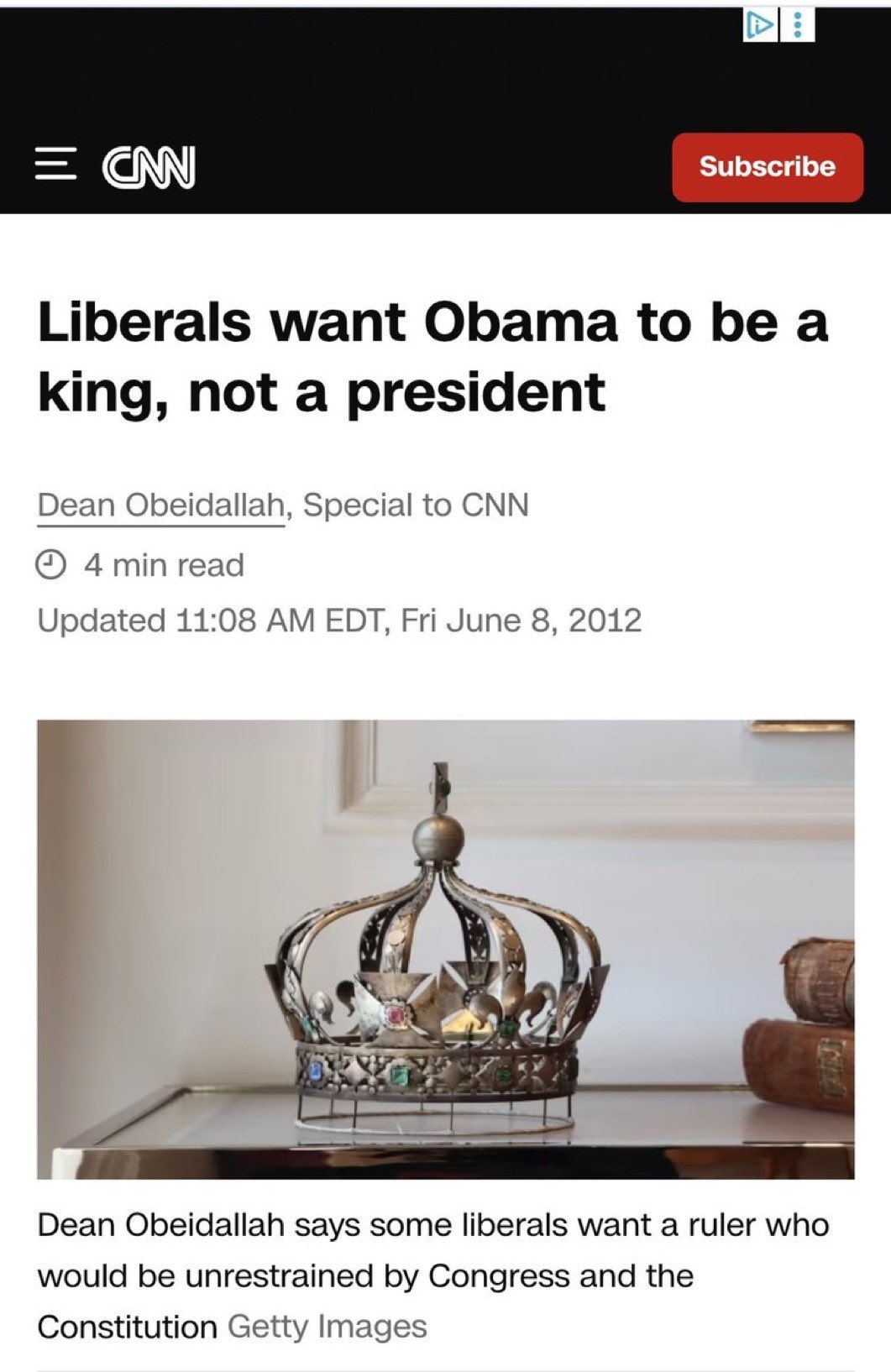The width and height of the screenshot is (891, 1372).
Task: Tap the AdChoices info icon
Action: [758, 25]
